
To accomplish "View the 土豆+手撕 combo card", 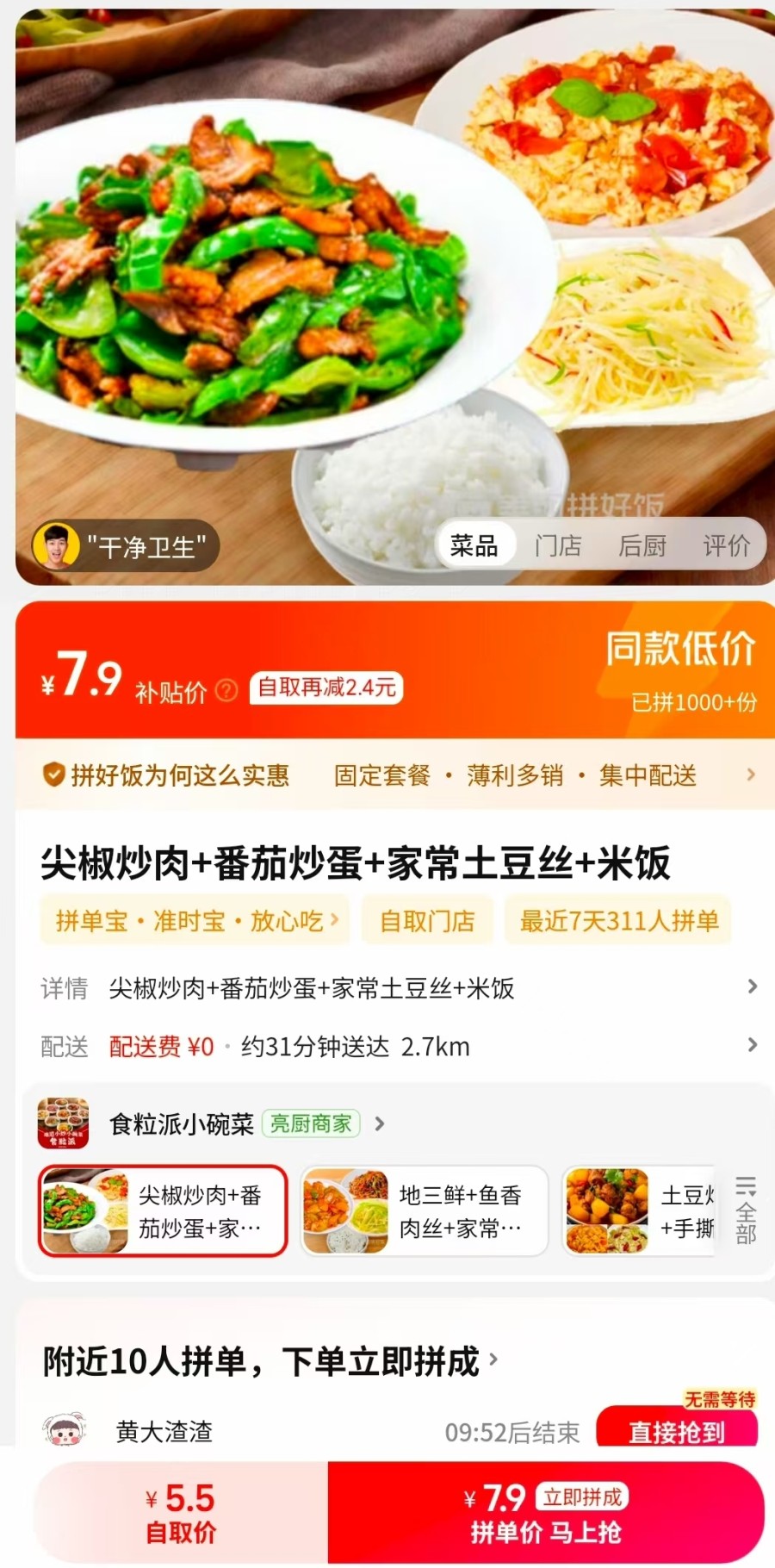I will 640,1210.
